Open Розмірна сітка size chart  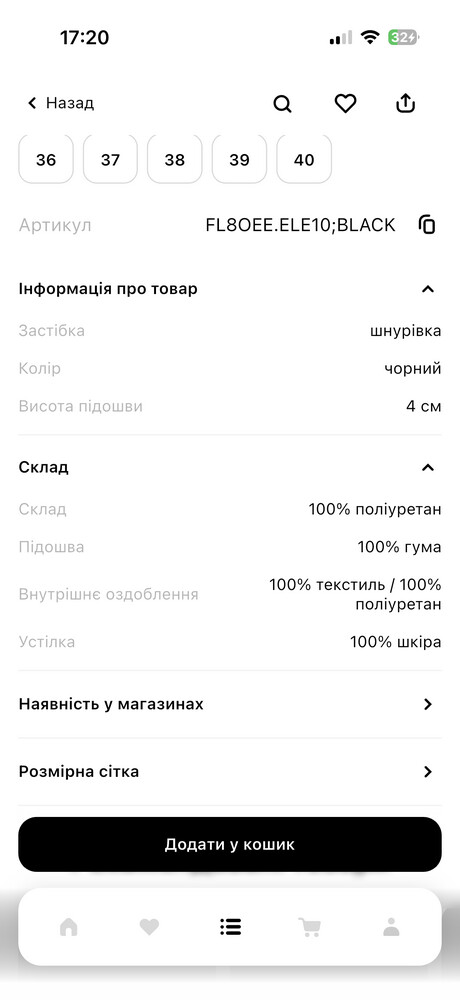tap(230, 772)
